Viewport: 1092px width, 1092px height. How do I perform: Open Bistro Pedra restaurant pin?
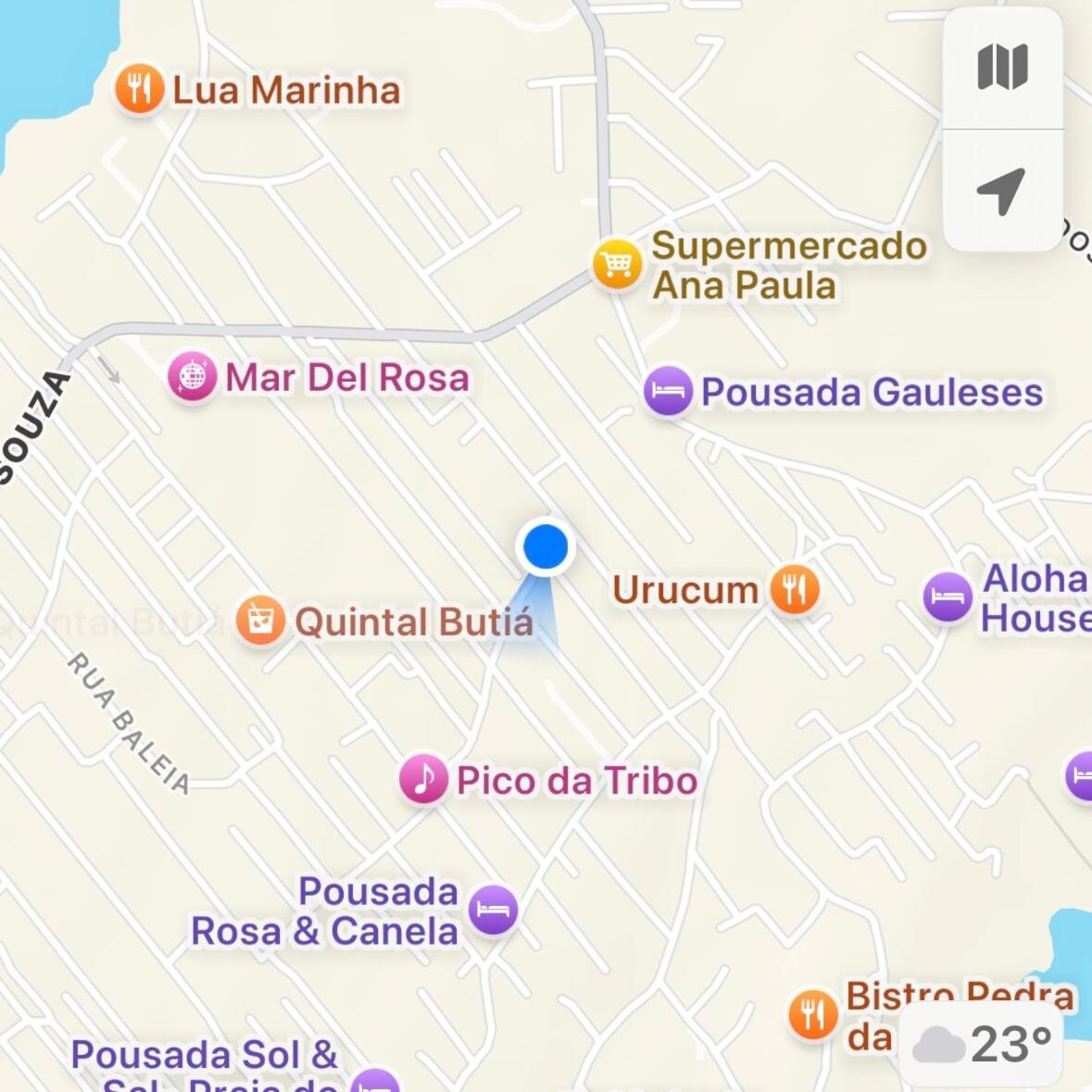coord(812,1014)
